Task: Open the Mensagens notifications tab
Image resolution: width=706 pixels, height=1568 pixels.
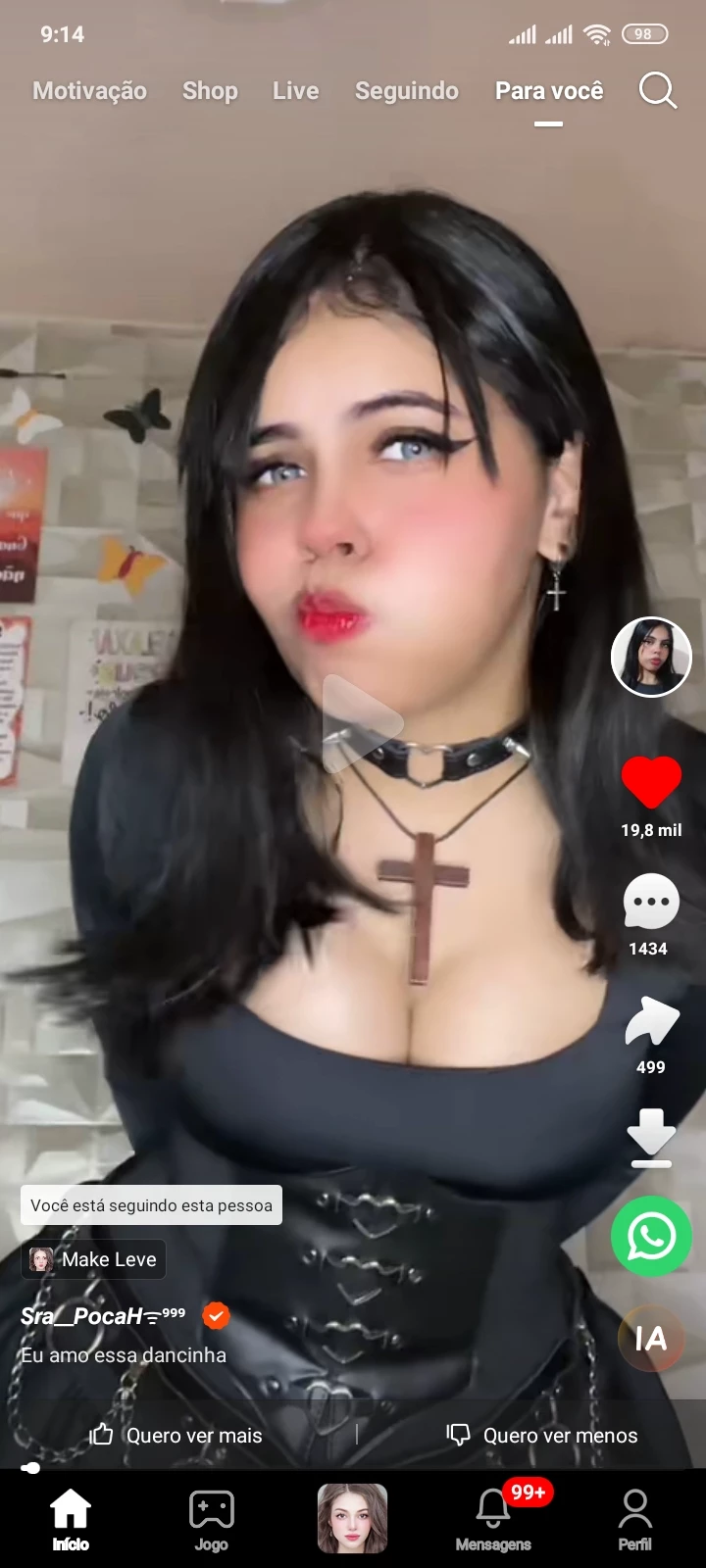Action: (493, 1520)
